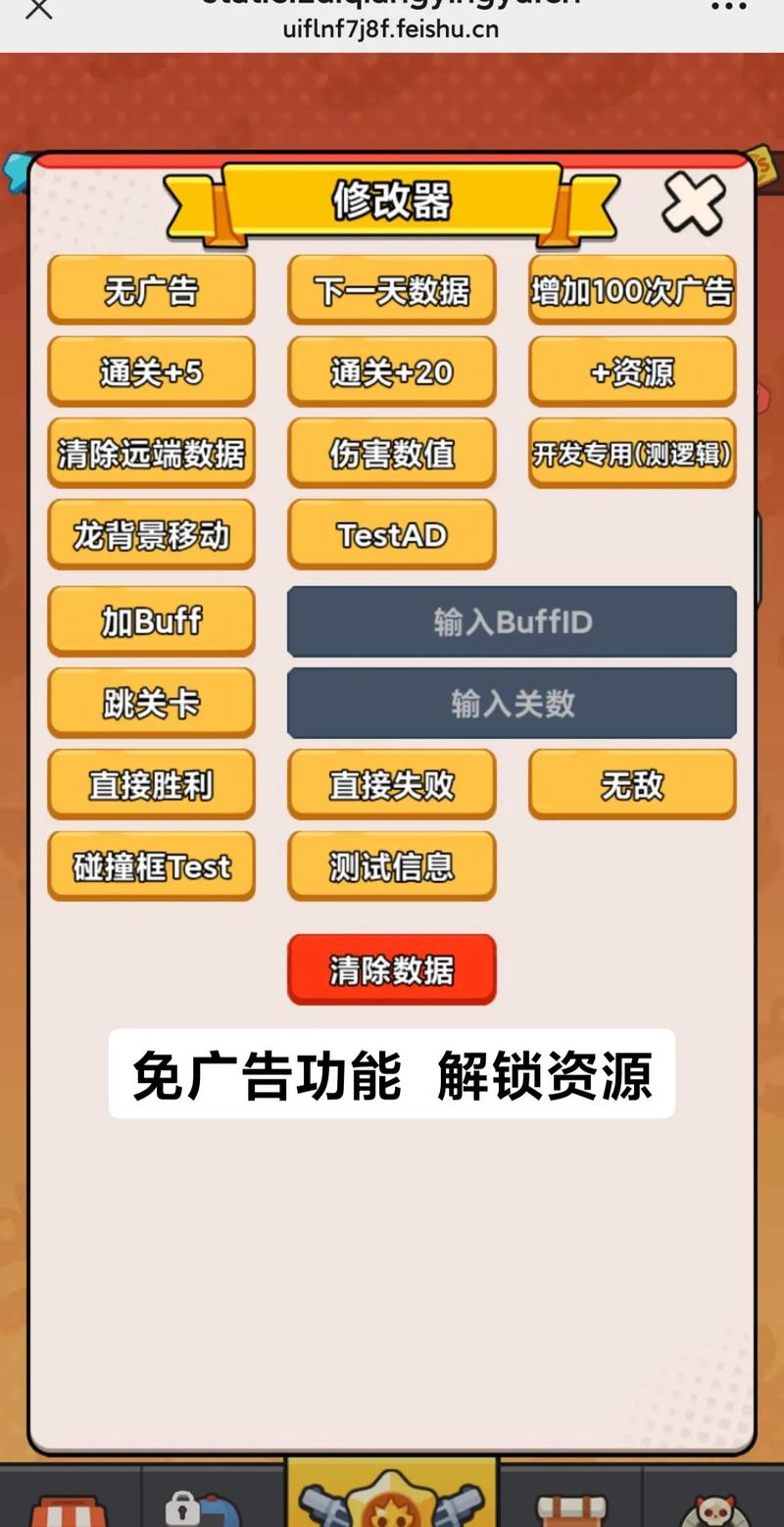Screen dimensions: 784x1527
Task: Tap the 跳关卡 button
Action: [151, 703]
